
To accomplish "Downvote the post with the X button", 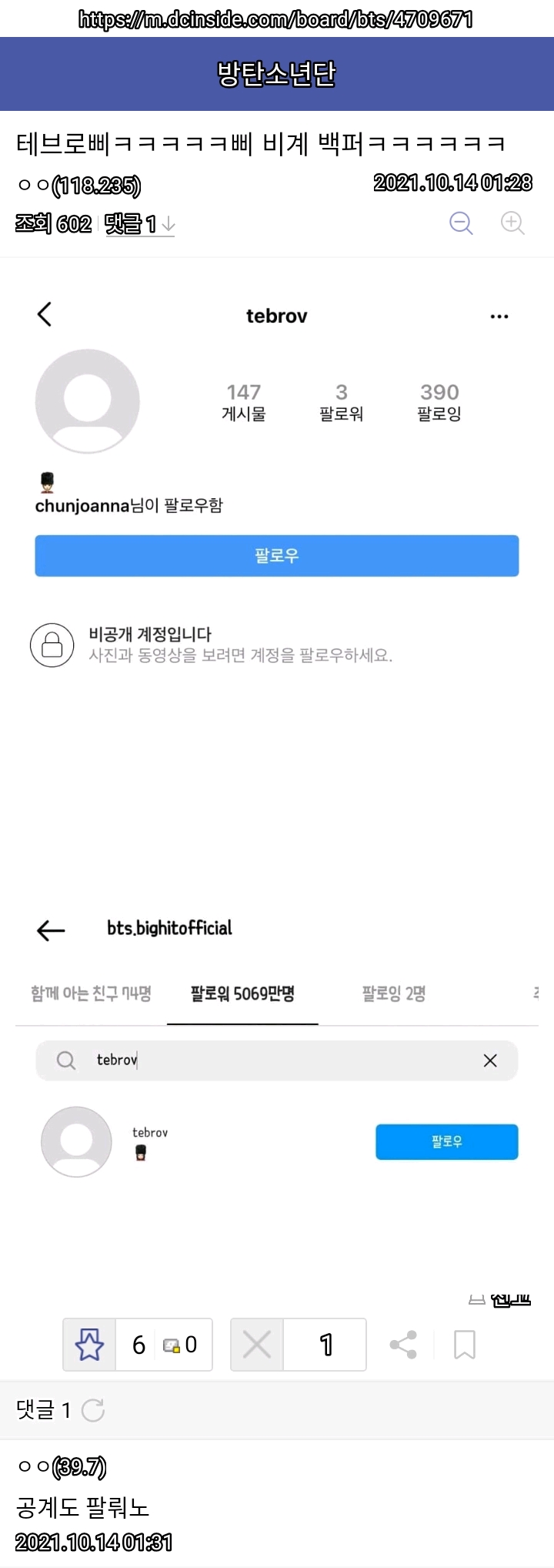I will [x=257, y=1345].
